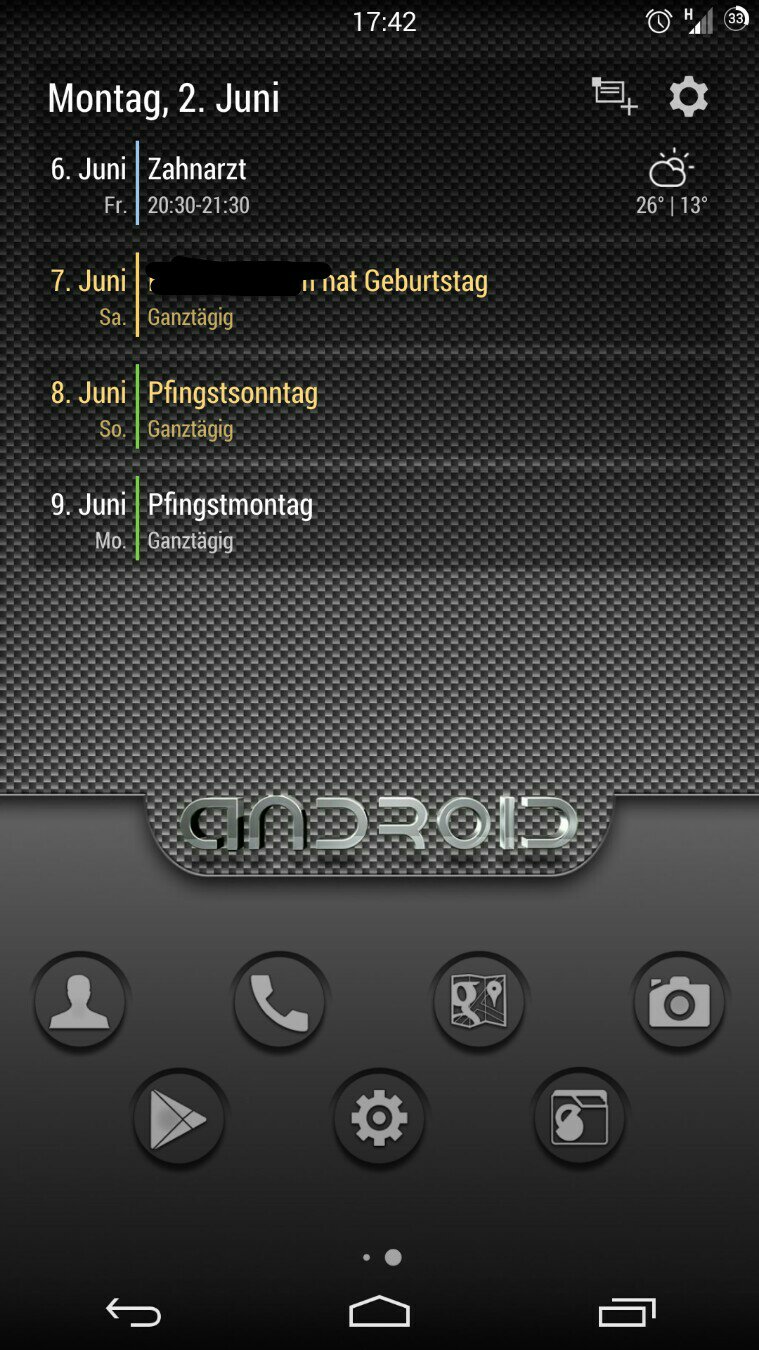Viewport: 759px width, 1350px height.
Task: Open the Pfingstsonntag event
Action: (233, 407)
